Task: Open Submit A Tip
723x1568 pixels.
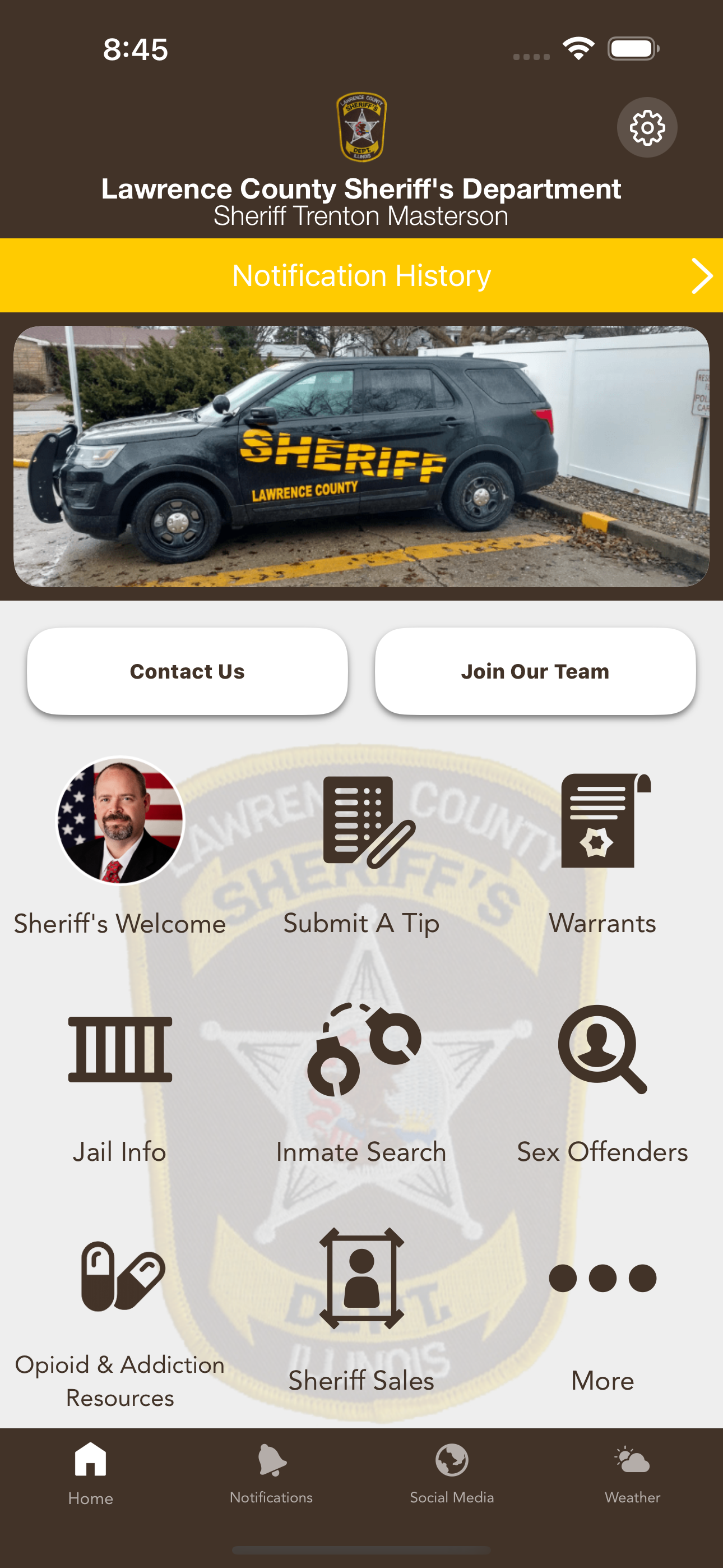Action: pyautogui.click(x=361, y=828)
